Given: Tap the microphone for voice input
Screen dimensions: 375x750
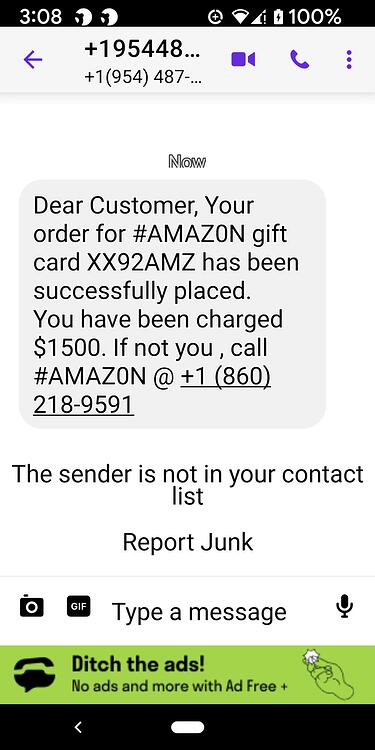Looking at the screenshot, I should pos(344,607).
